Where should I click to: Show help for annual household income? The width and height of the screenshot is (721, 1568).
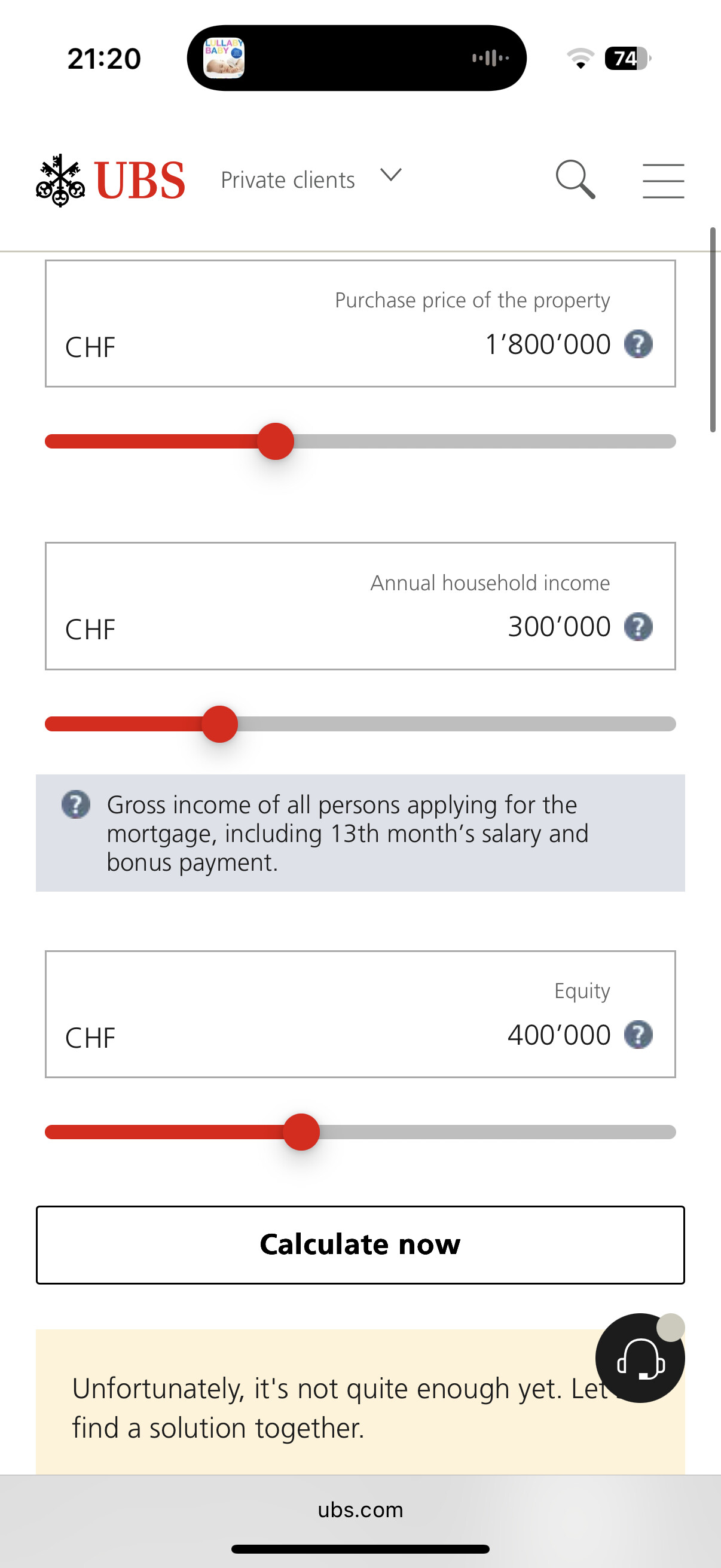coord(638,627)
